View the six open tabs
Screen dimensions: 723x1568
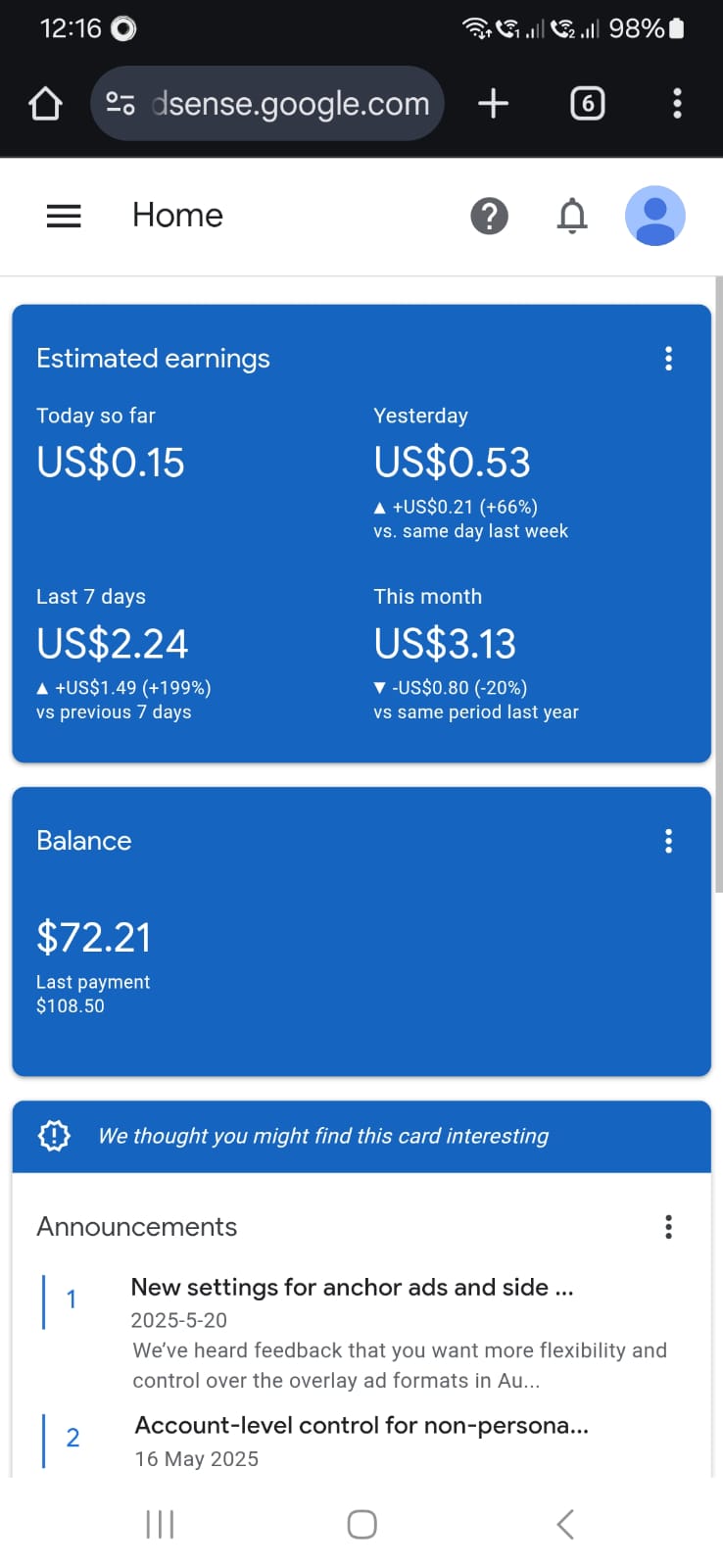tap(587, 103)
